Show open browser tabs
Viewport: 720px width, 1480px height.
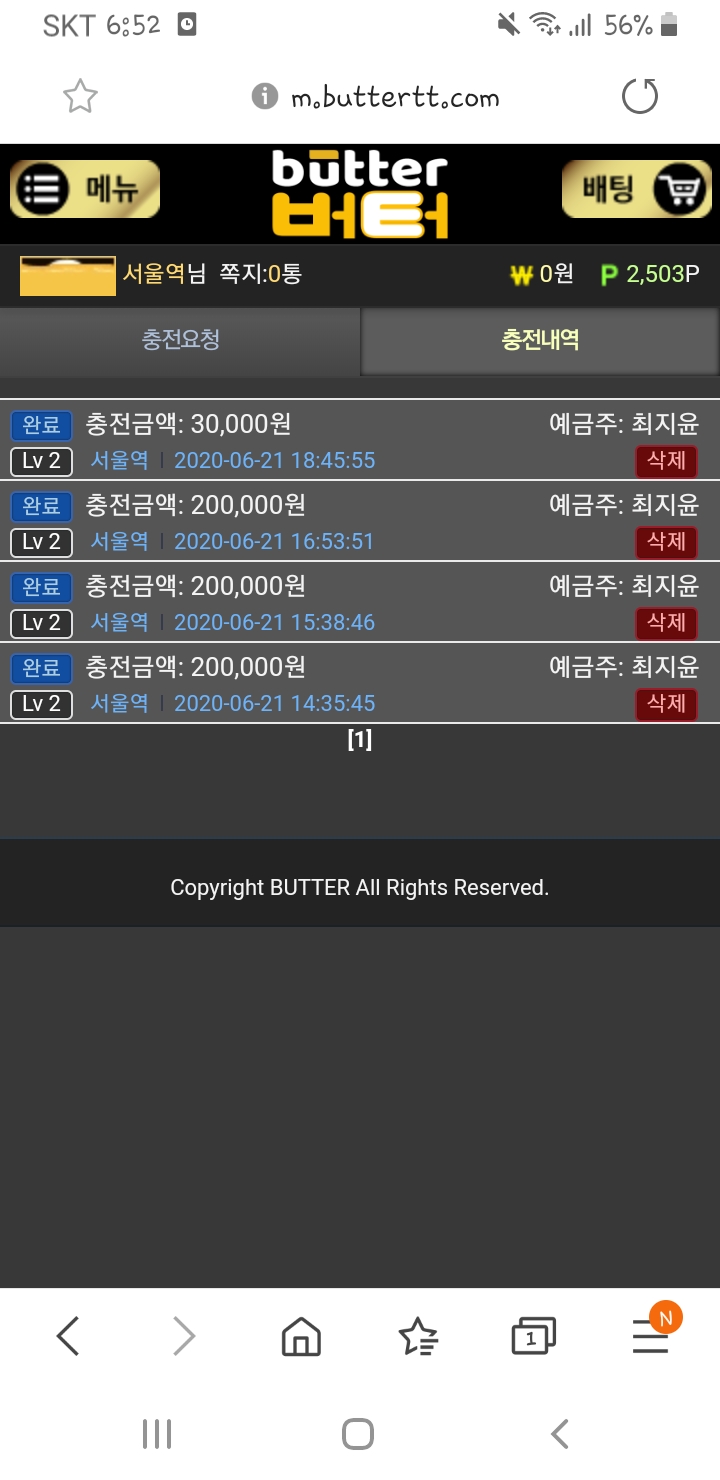(533, 1336)
